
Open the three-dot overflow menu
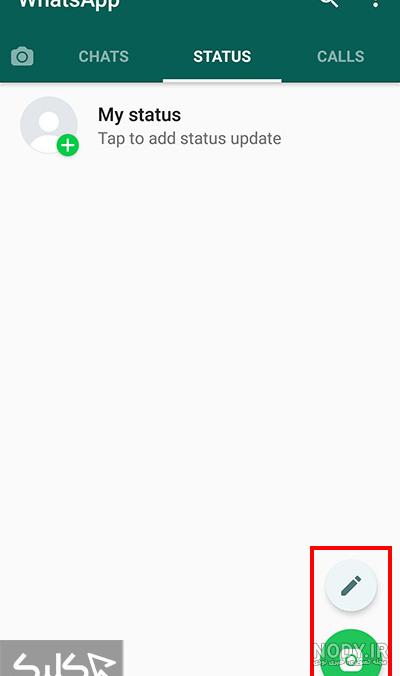[376, 3]
